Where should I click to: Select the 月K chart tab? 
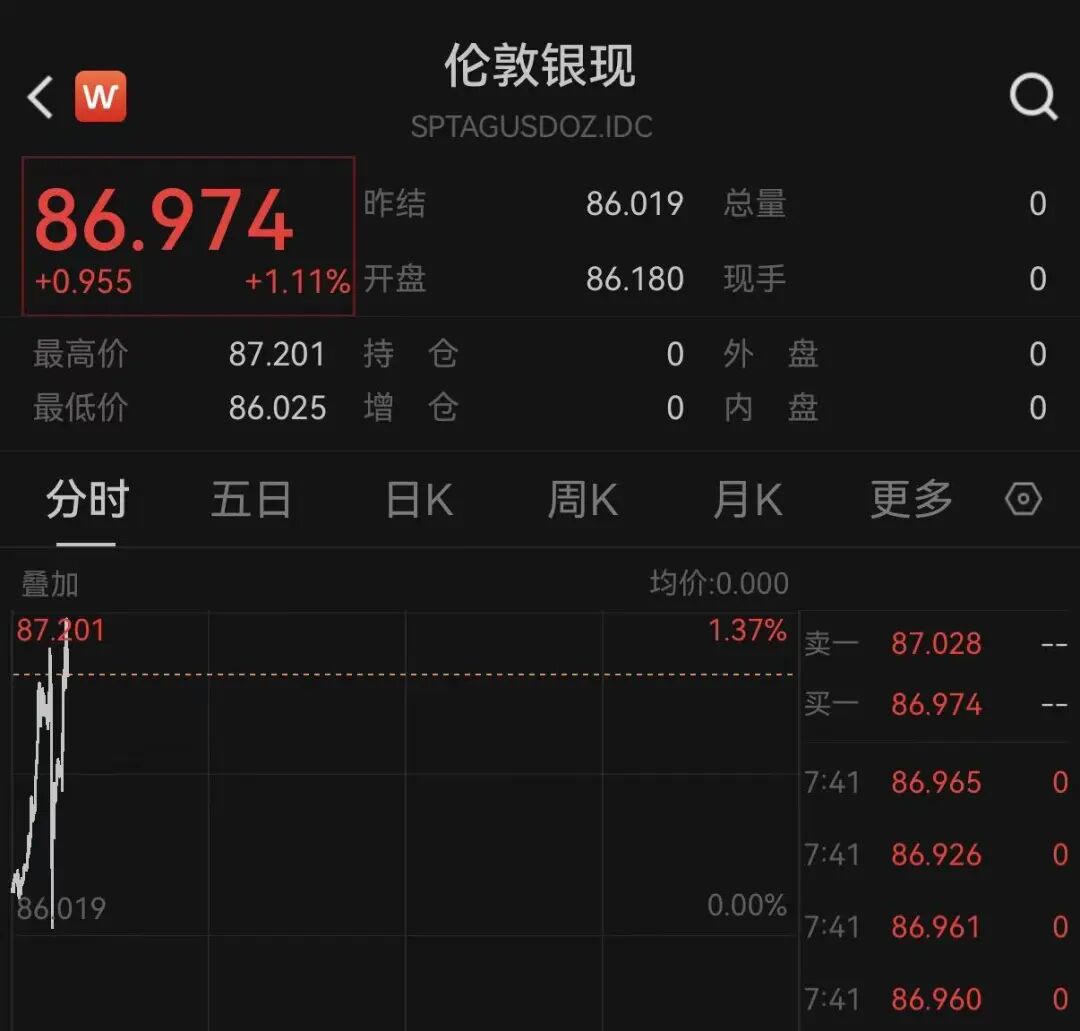(x=748, y=499)
